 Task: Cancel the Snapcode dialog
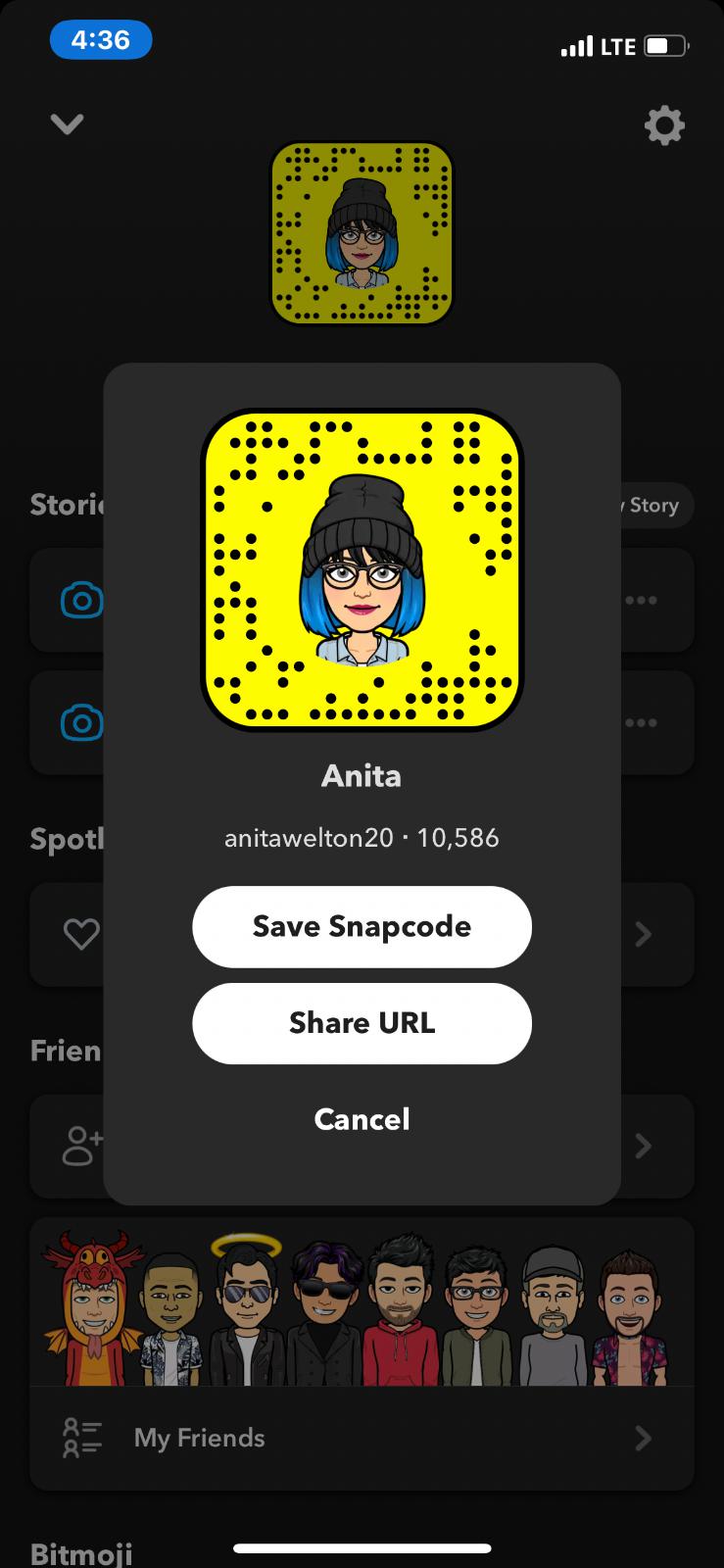[362, 1119]
